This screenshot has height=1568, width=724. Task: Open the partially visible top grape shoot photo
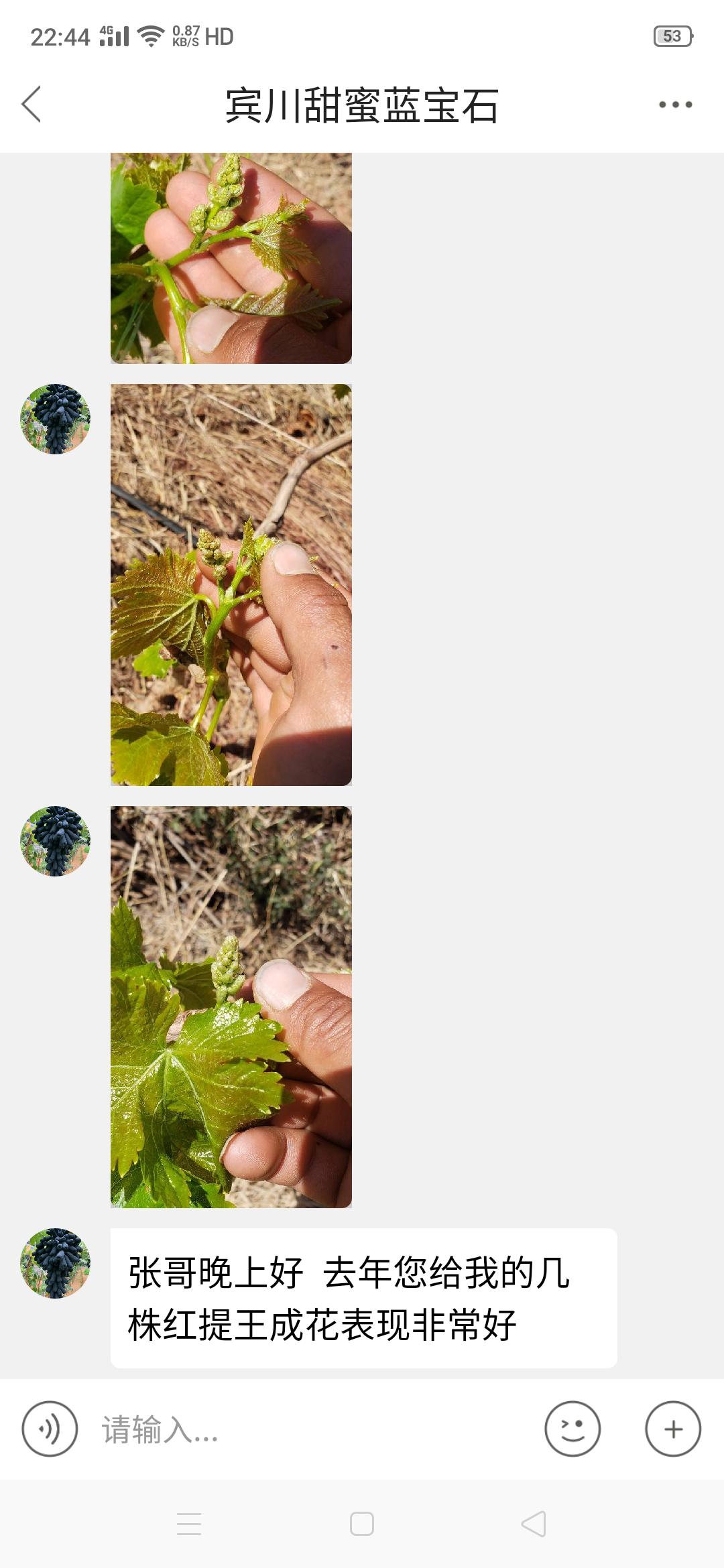point(231,258)
